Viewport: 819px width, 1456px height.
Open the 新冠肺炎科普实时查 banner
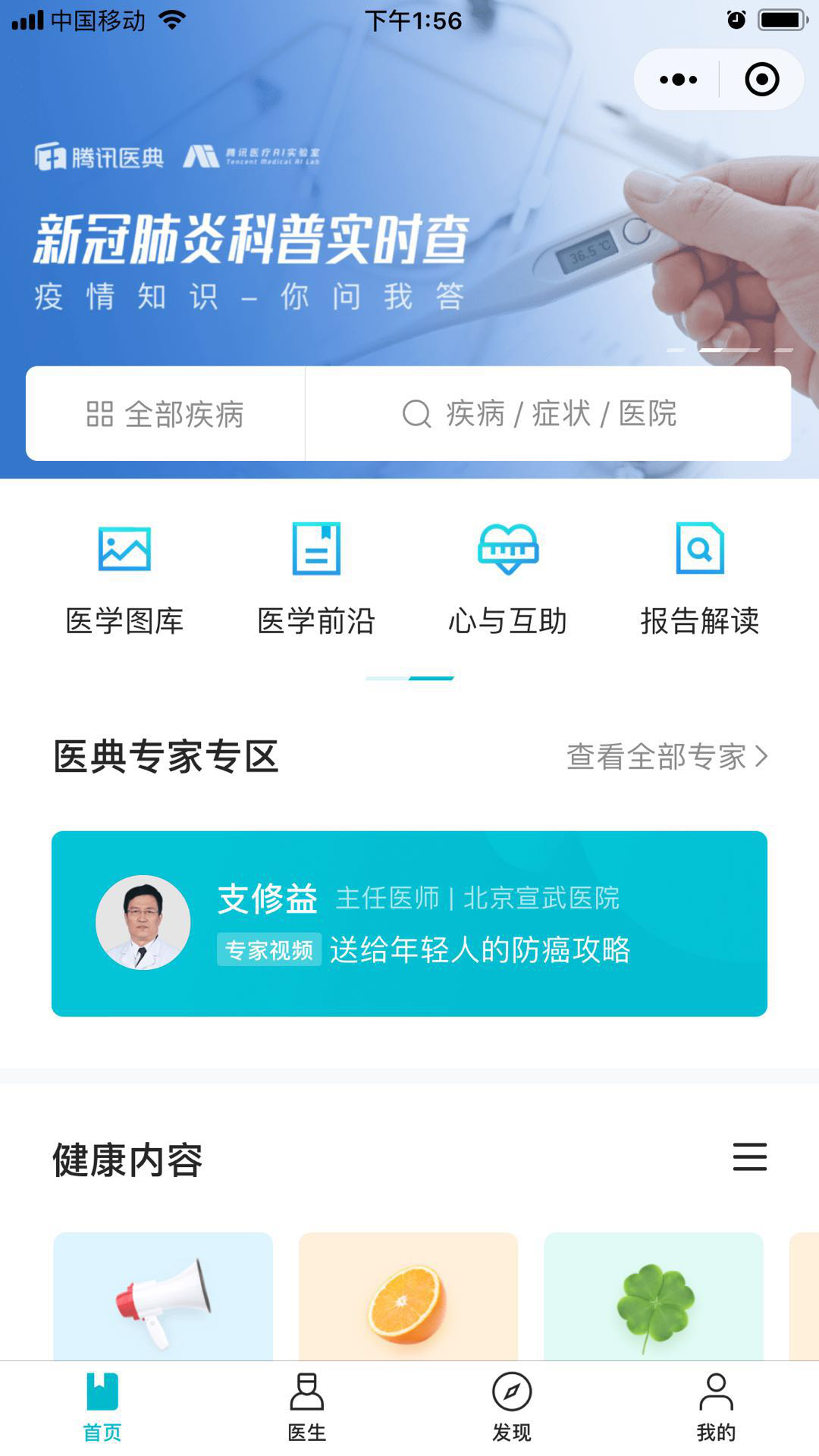coord(303,235)
